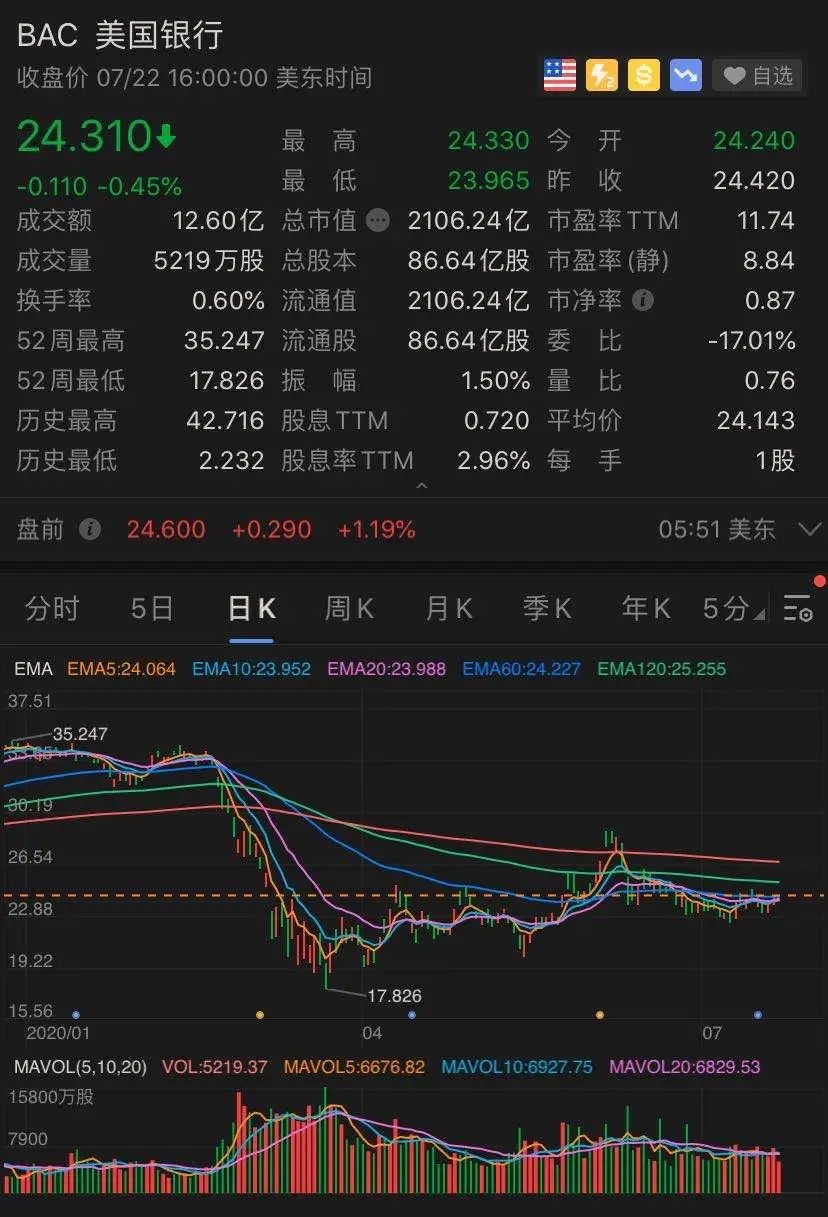Switch to the 周K chart tab
The image size is (828, 1217).
[349, 608]
